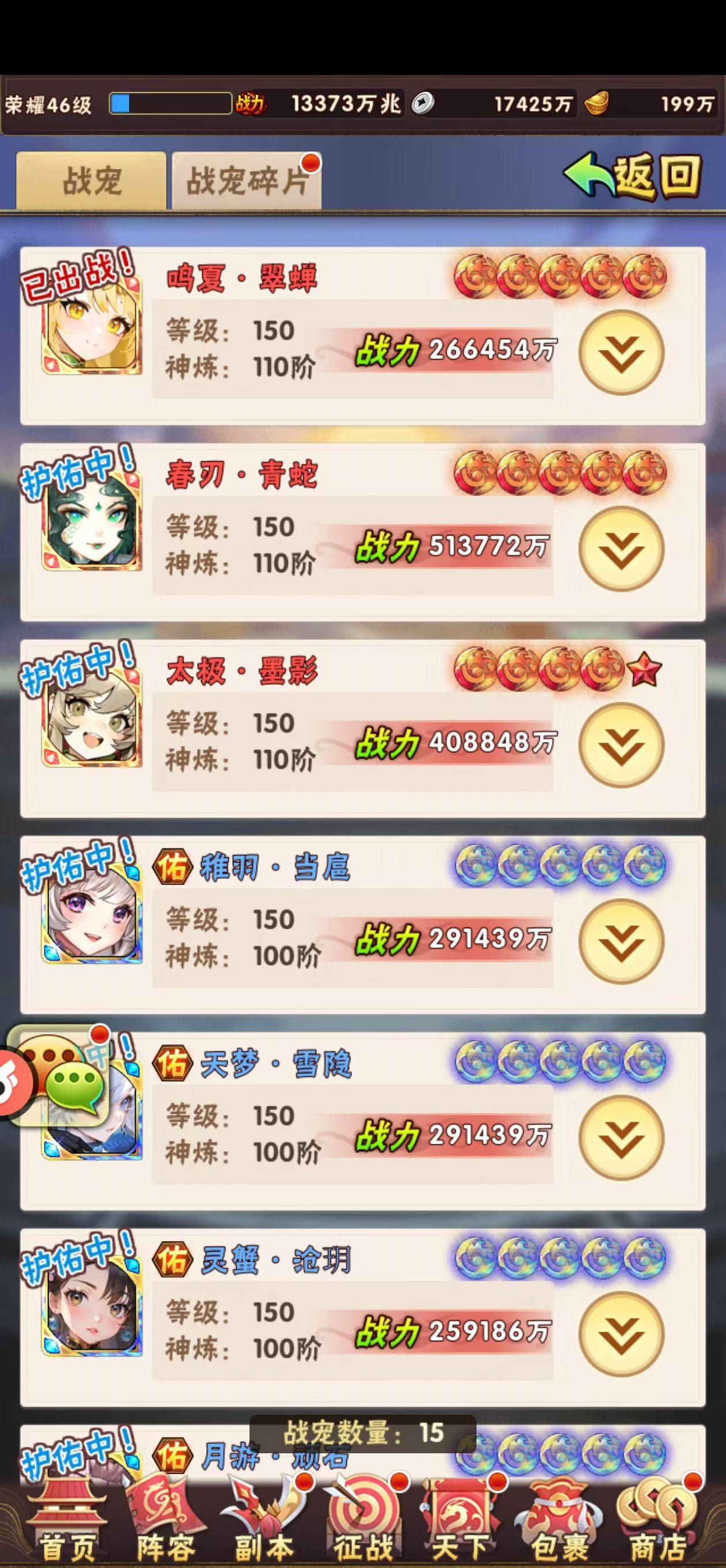Viewport: 726px width, 1568px height.
Task: Expand details for 春刃·青蛇
Action: point(621,548)
